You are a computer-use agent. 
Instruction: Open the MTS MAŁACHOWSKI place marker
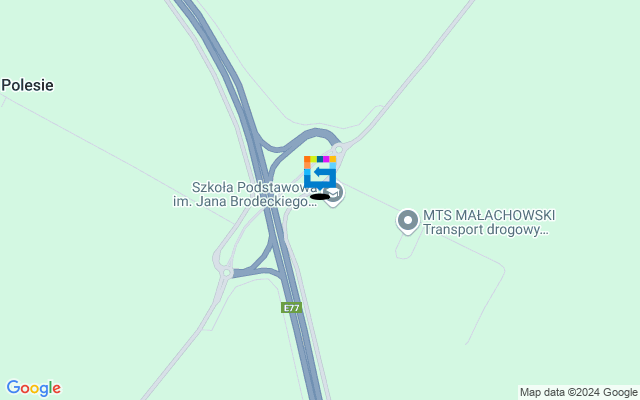pyautogui.click(x=407, y=220)
